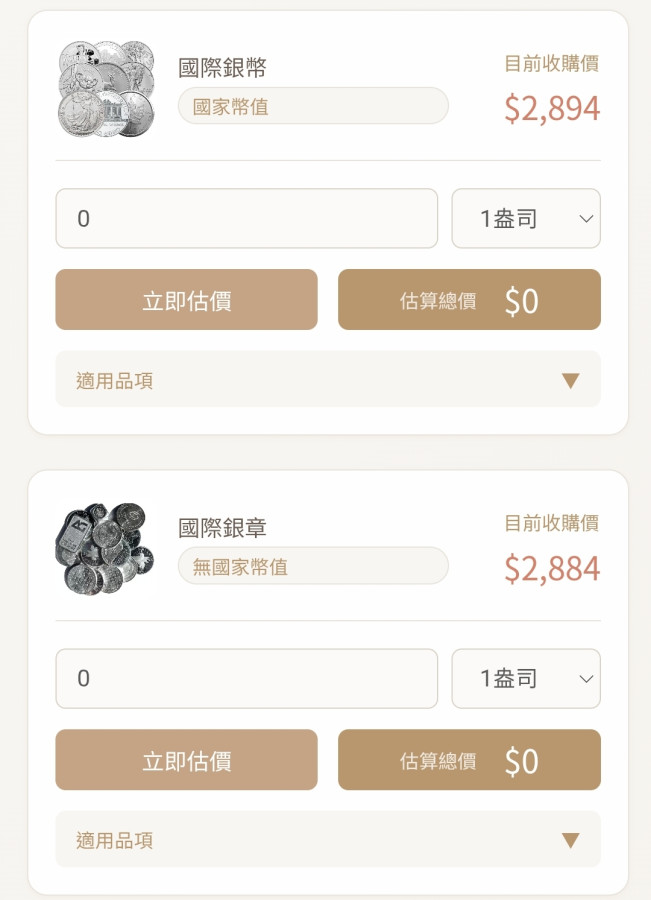Expand 適用品項 under 國際銀幣
This screenshot has height=900, width=651.
pyautogui.click(x=328, y=380)
